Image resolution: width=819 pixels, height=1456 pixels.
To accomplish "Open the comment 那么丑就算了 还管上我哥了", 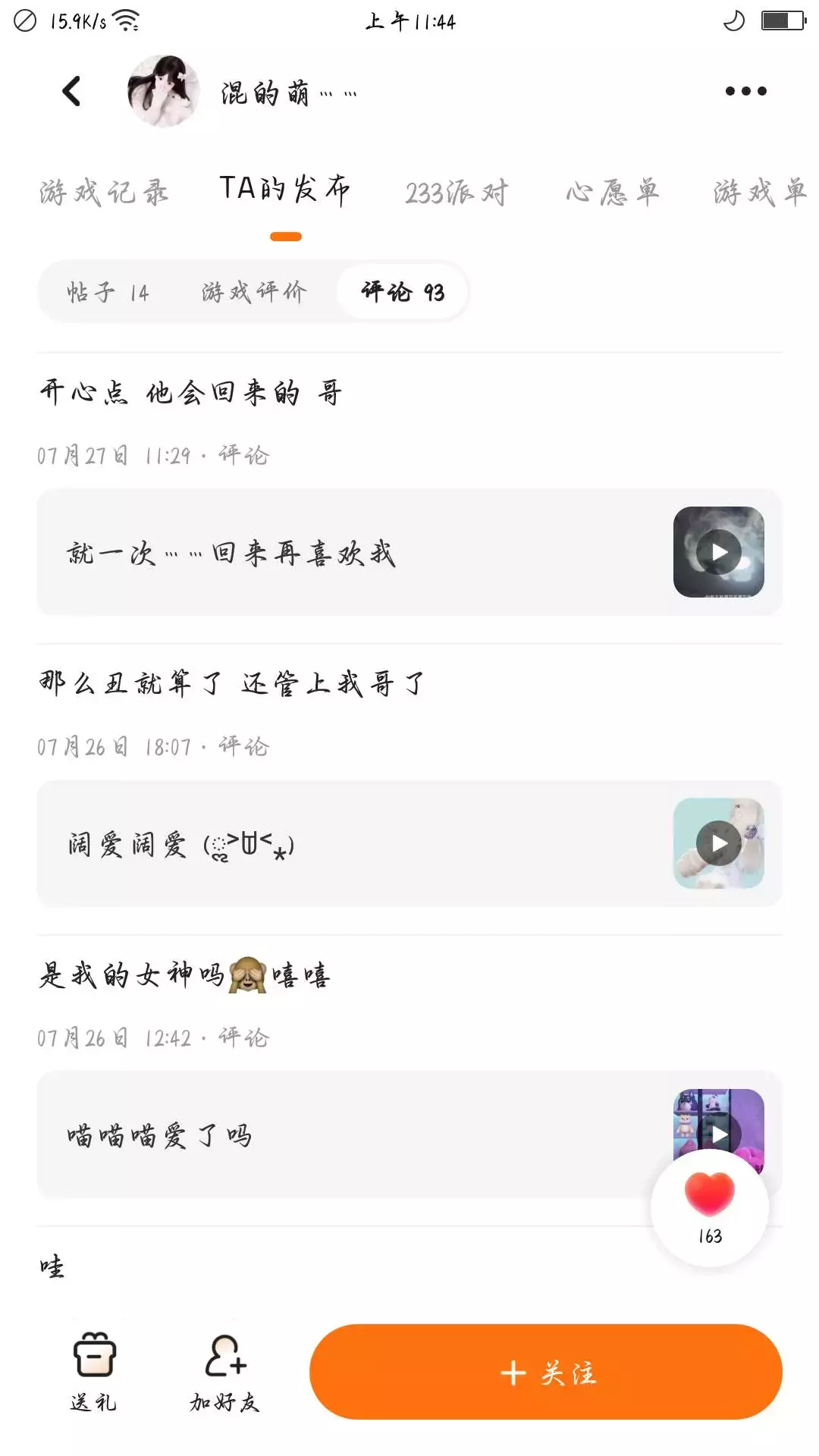I will (x=231, y=684).
